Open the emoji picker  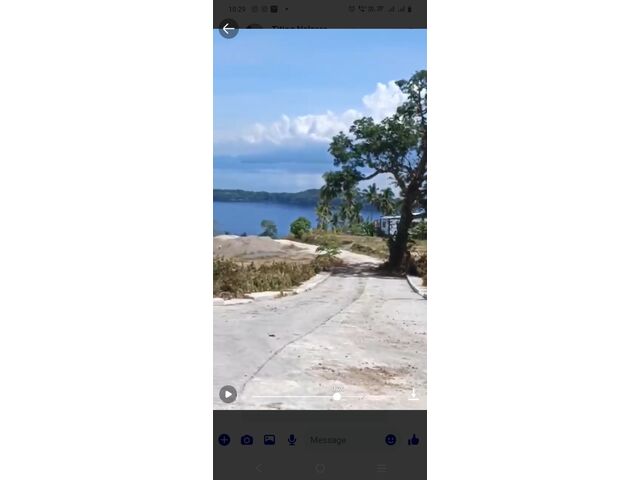[390, 440]
